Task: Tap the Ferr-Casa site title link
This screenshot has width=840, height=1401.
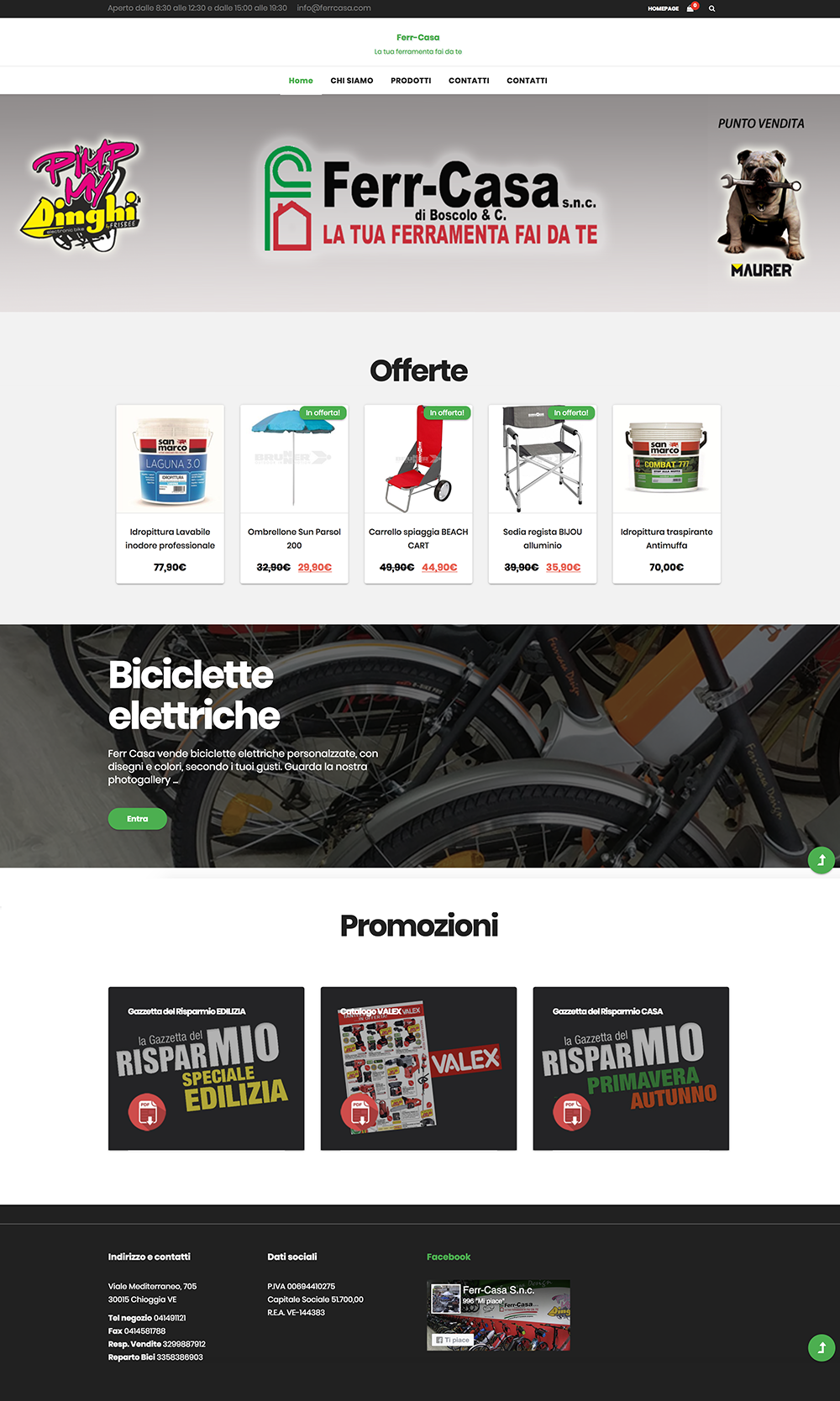Action: pyautogui.click(x=418, y=37)
